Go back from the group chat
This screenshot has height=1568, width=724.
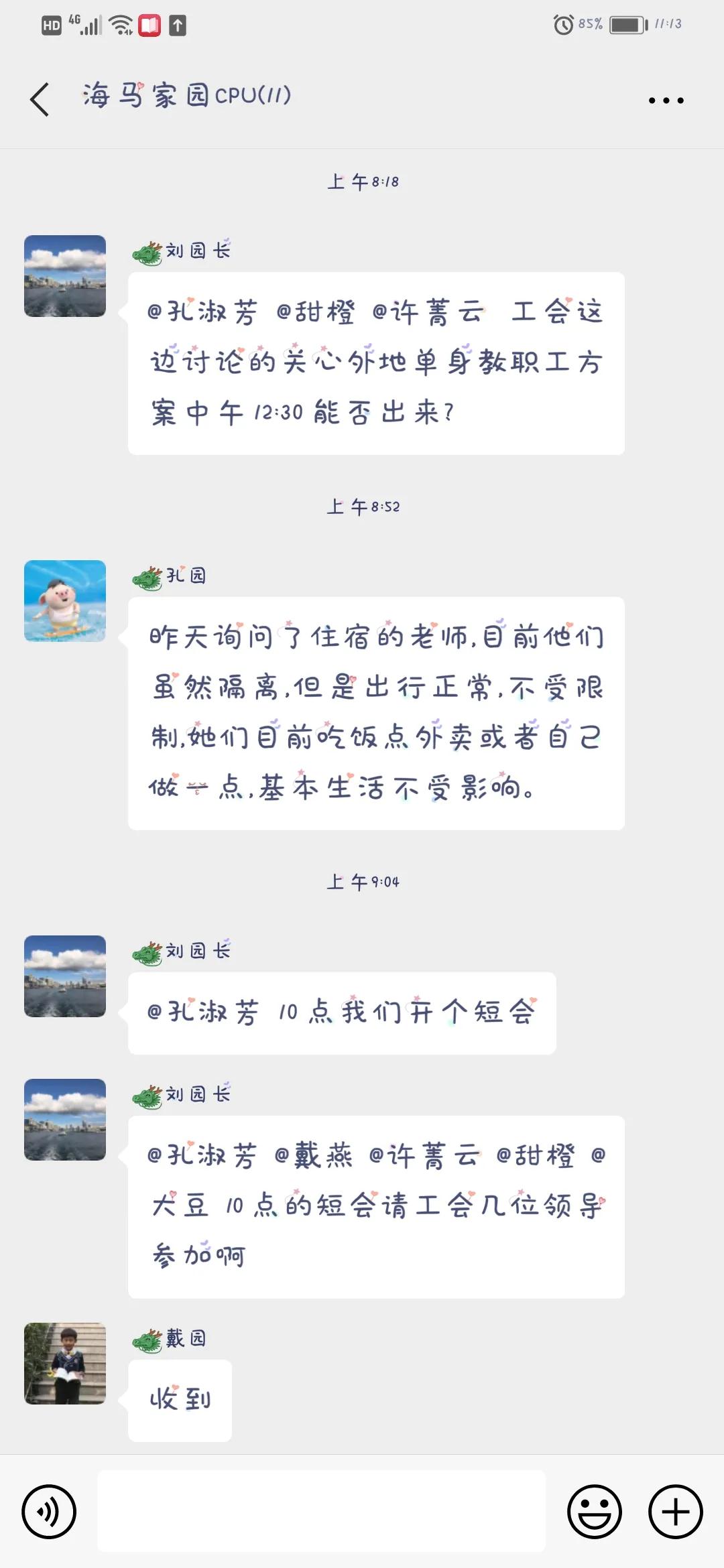(x=40, y=100)
